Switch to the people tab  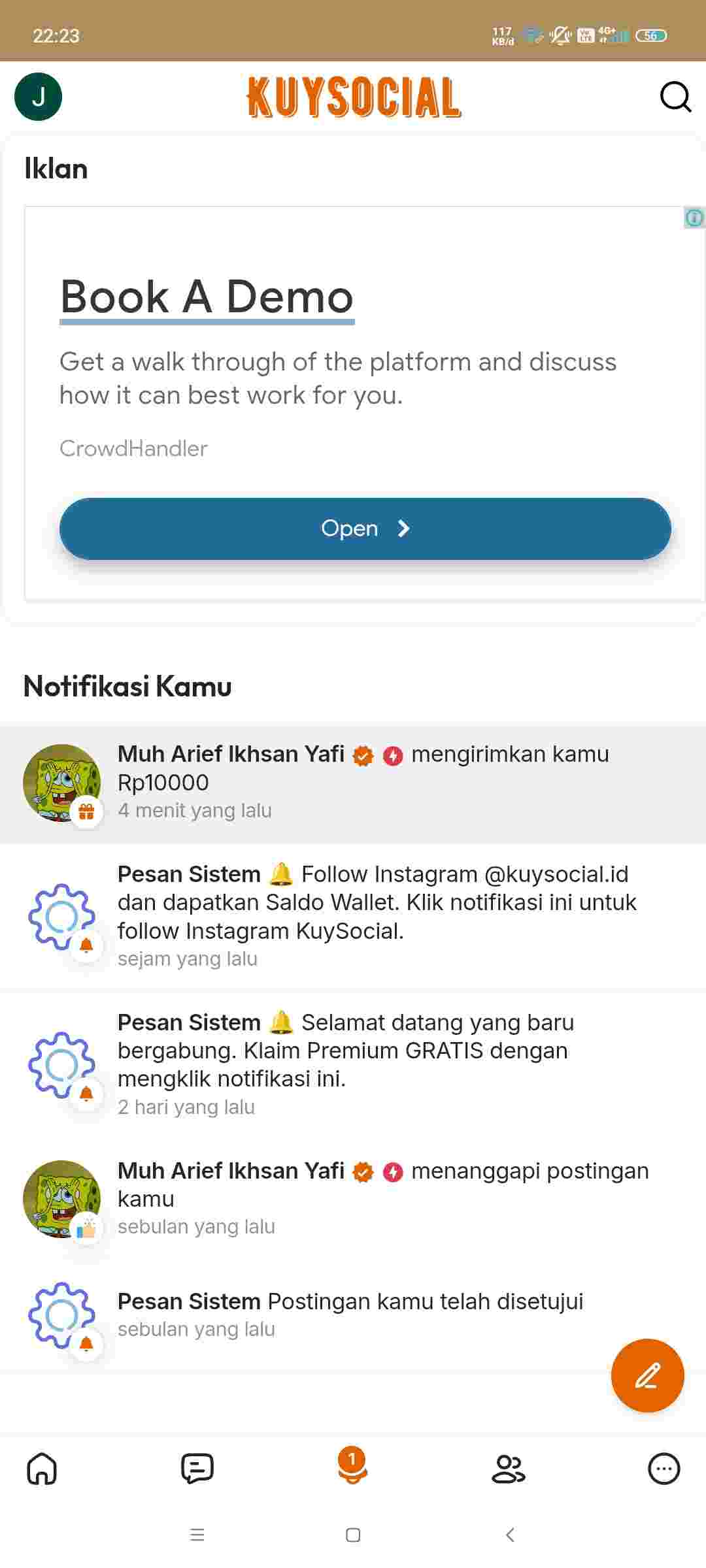(508, 1469)
